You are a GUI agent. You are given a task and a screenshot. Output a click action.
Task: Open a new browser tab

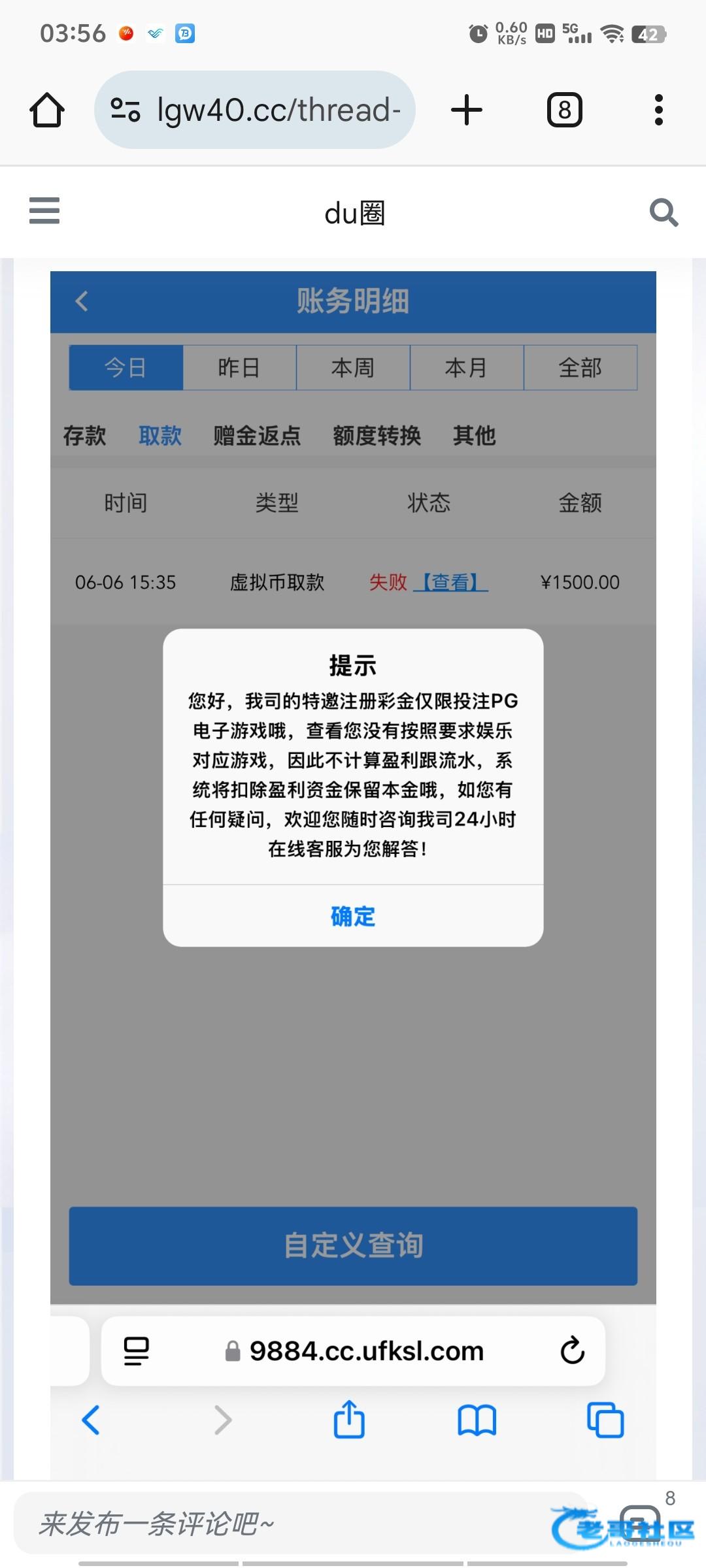(x=467, y=110)
